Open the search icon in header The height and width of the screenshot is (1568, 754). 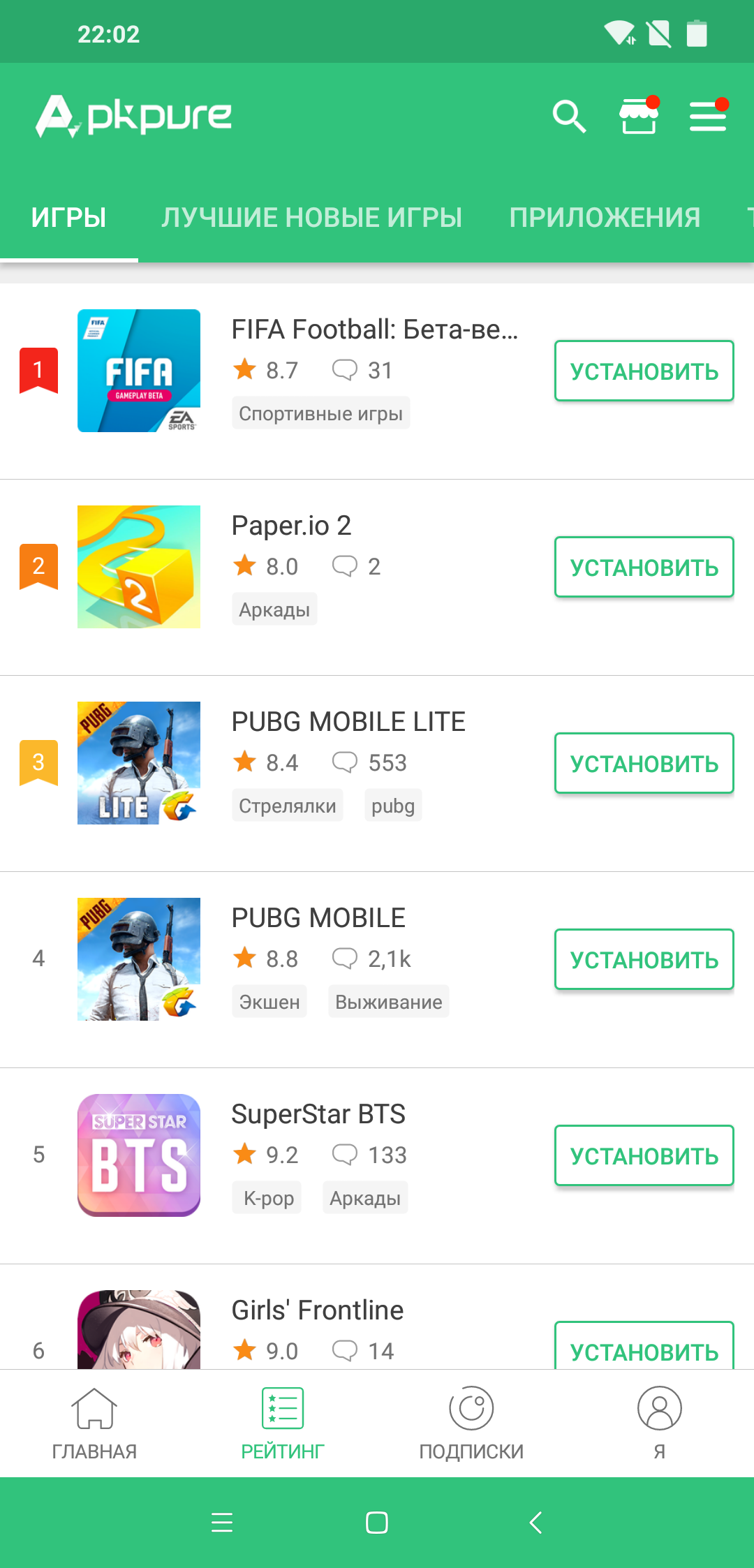tap(569, 116)
